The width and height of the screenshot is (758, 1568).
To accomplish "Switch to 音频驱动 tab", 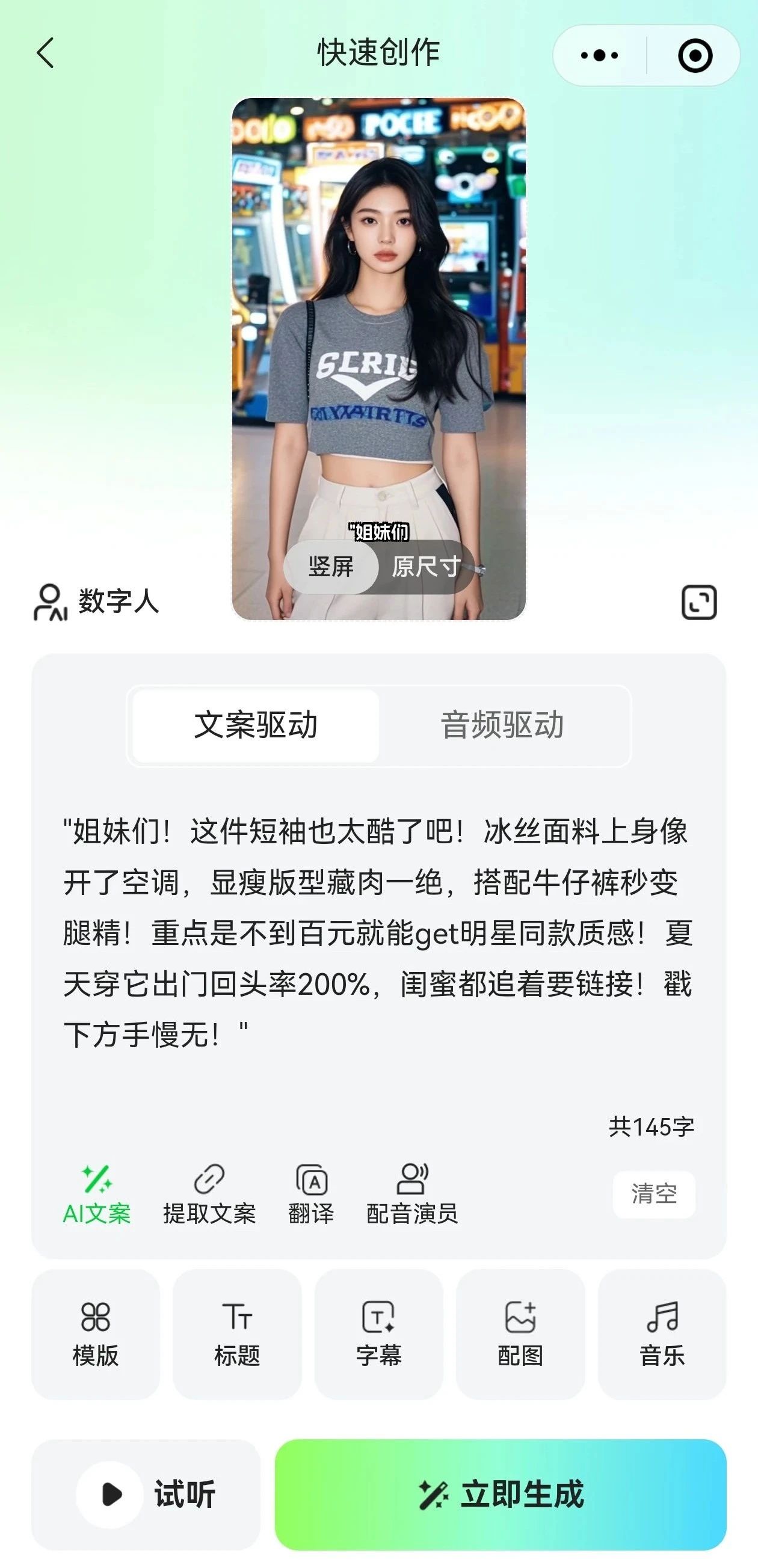I will [502, 725].
